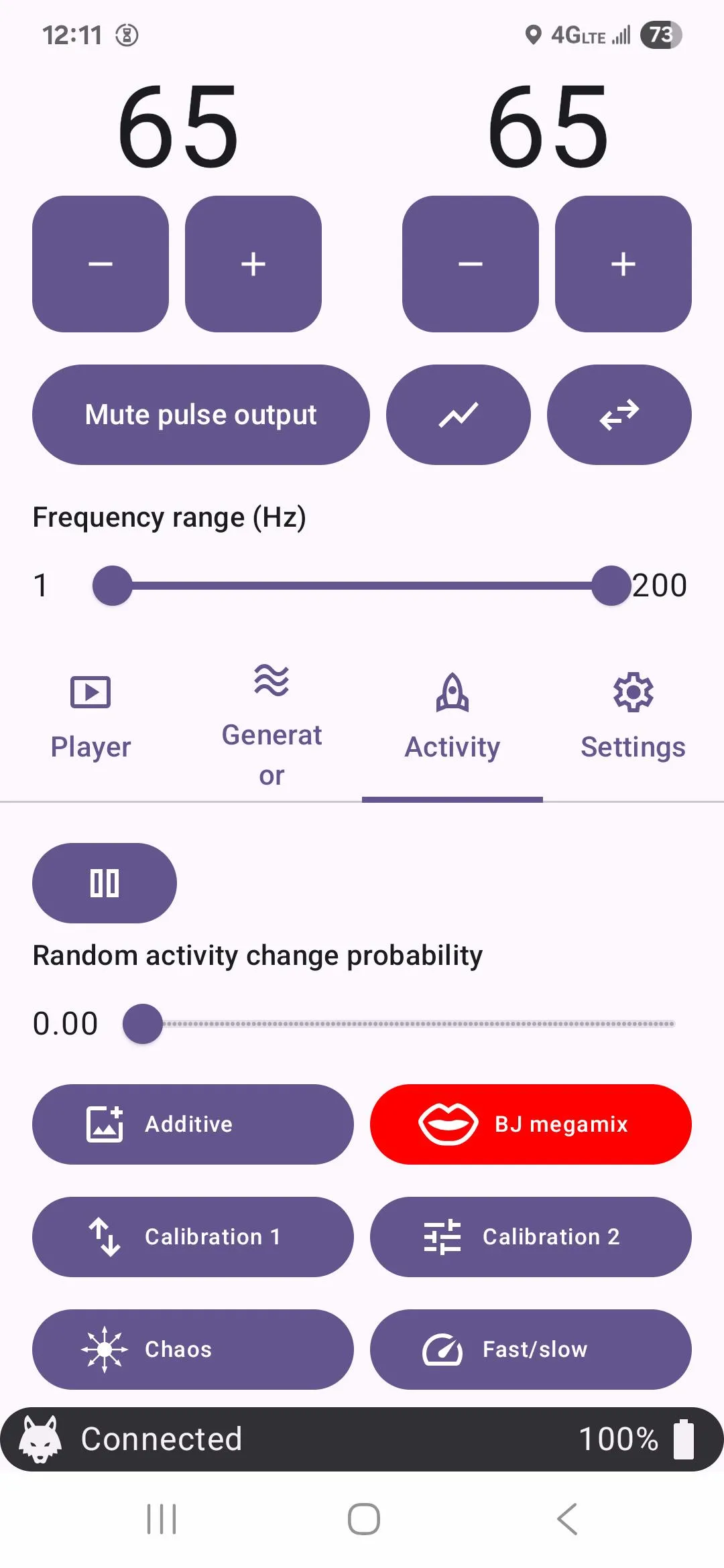Image resolution: width=724 pixels, height=1568 pixels.
Task: Increase the left channel power
Action: 253,264
